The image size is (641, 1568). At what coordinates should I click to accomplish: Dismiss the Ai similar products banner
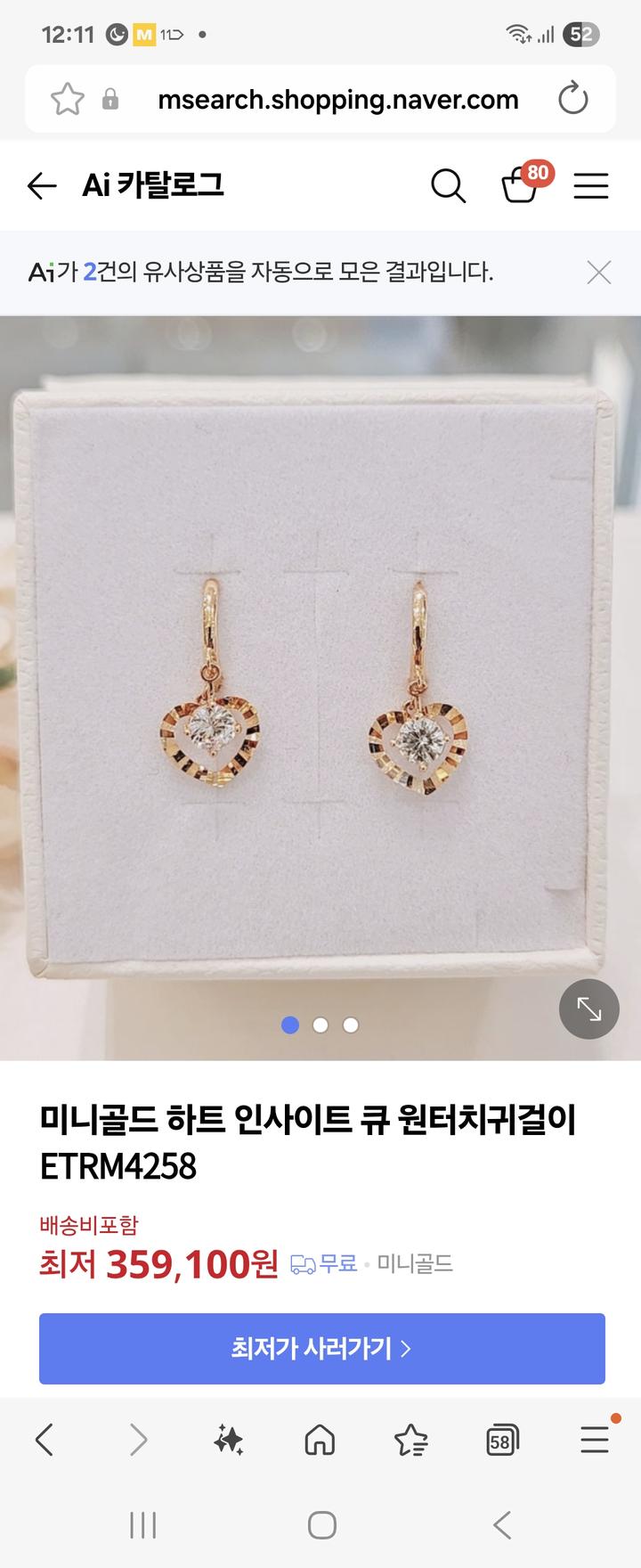(599, 273)
